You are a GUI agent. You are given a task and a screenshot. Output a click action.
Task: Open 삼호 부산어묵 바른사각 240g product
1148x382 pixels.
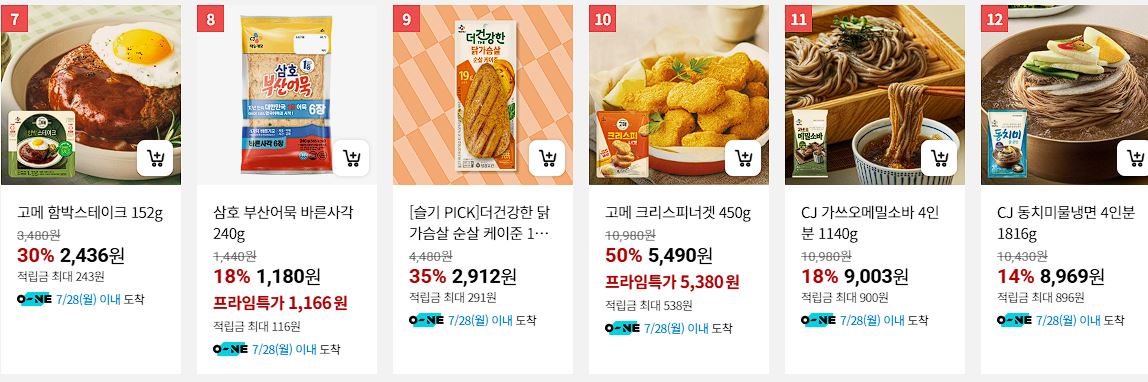[x=283, y=223]
